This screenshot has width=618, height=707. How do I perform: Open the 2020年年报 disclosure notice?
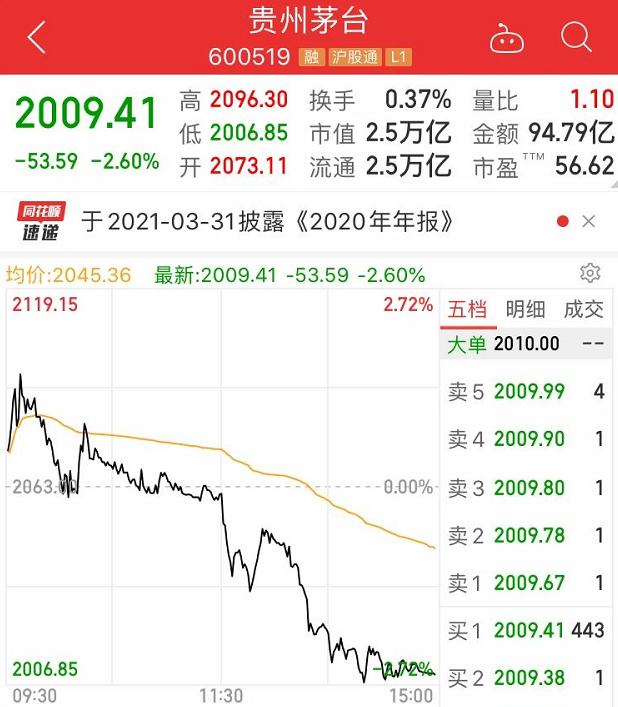coord(267,221)
